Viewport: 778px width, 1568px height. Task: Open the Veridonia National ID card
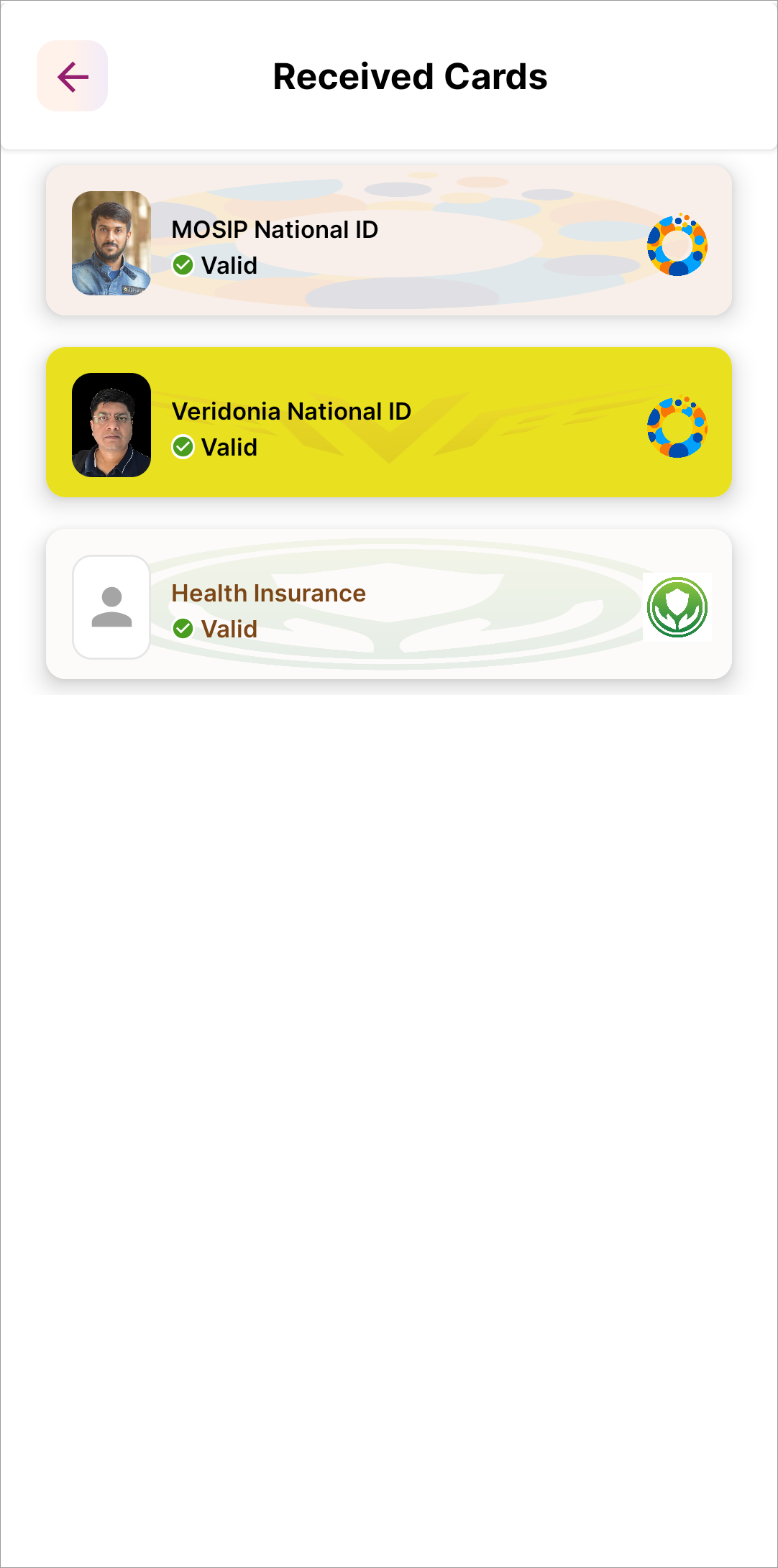pyautogui.click(x=389, y=422)
